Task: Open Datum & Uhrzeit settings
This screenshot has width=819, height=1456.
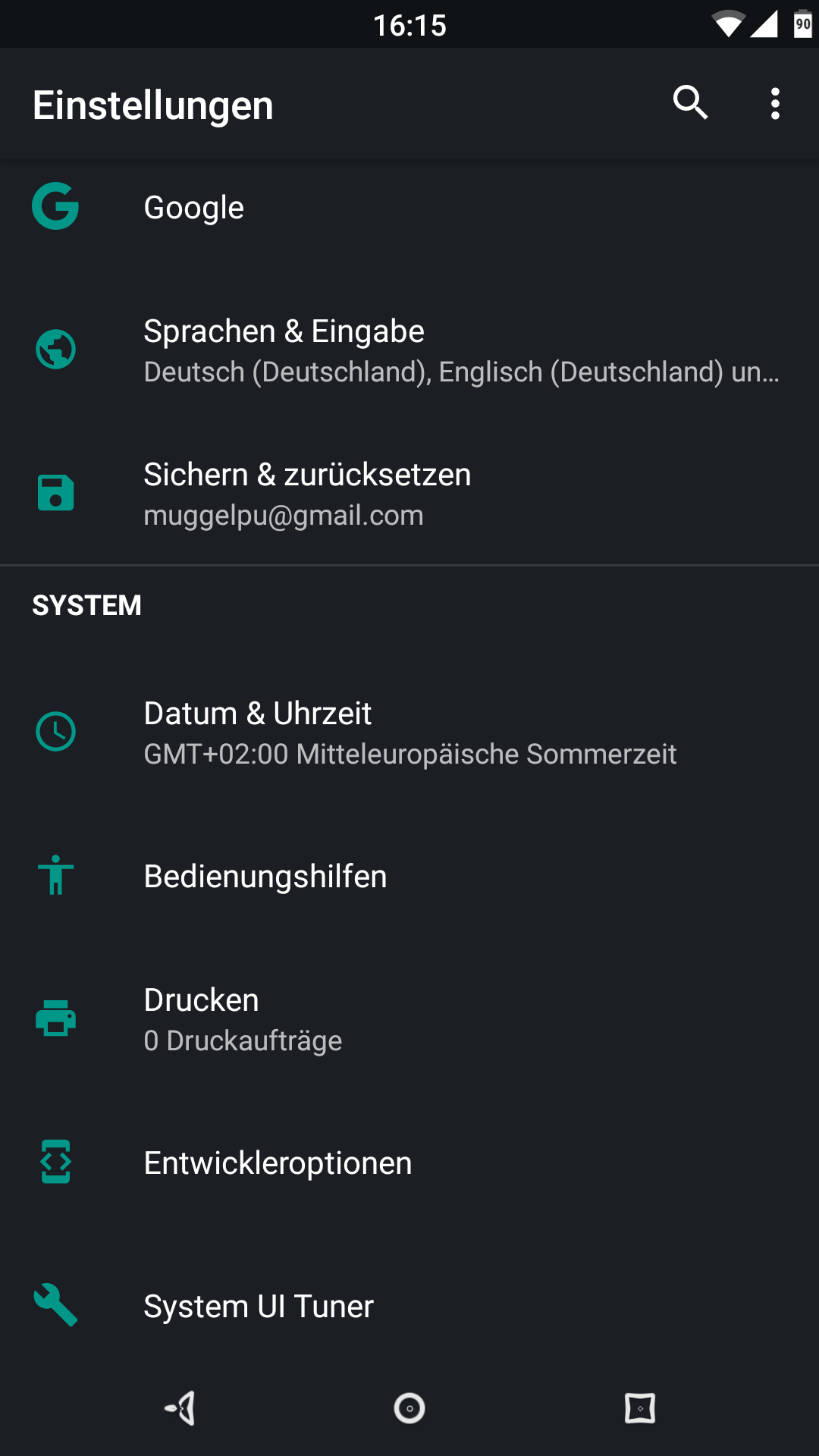Action: (409, 733)
